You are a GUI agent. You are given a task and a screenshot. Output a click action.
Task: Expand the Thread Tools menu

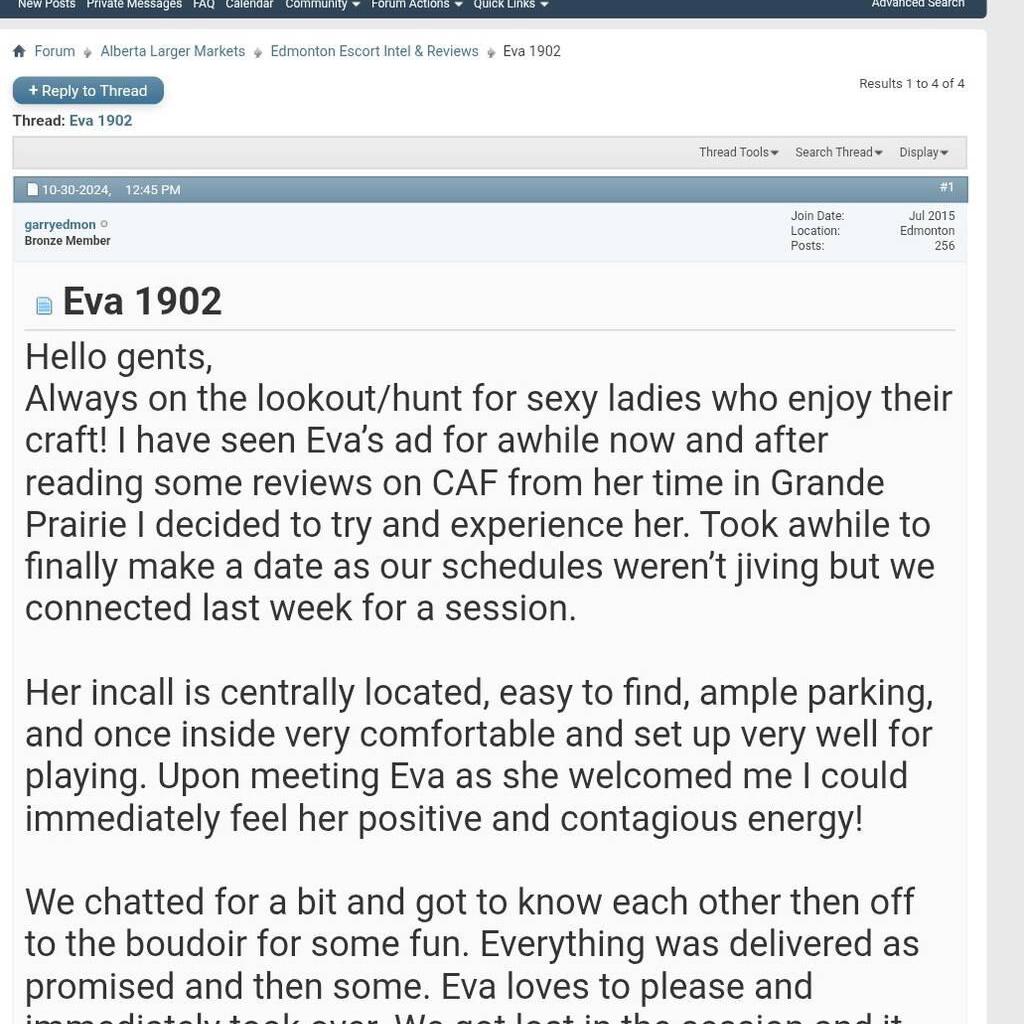point(738,152)
